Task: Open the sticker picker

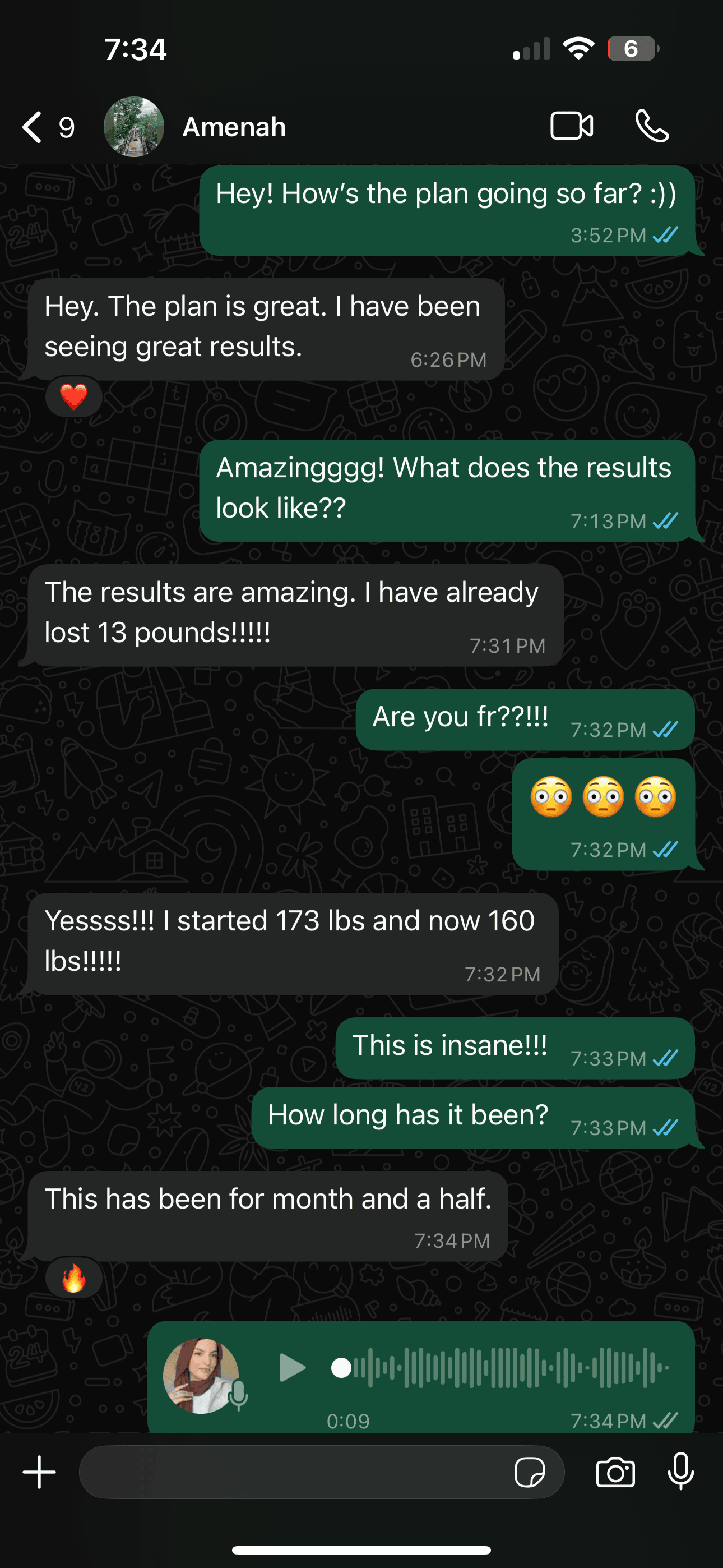Action: click(530, 1473)
